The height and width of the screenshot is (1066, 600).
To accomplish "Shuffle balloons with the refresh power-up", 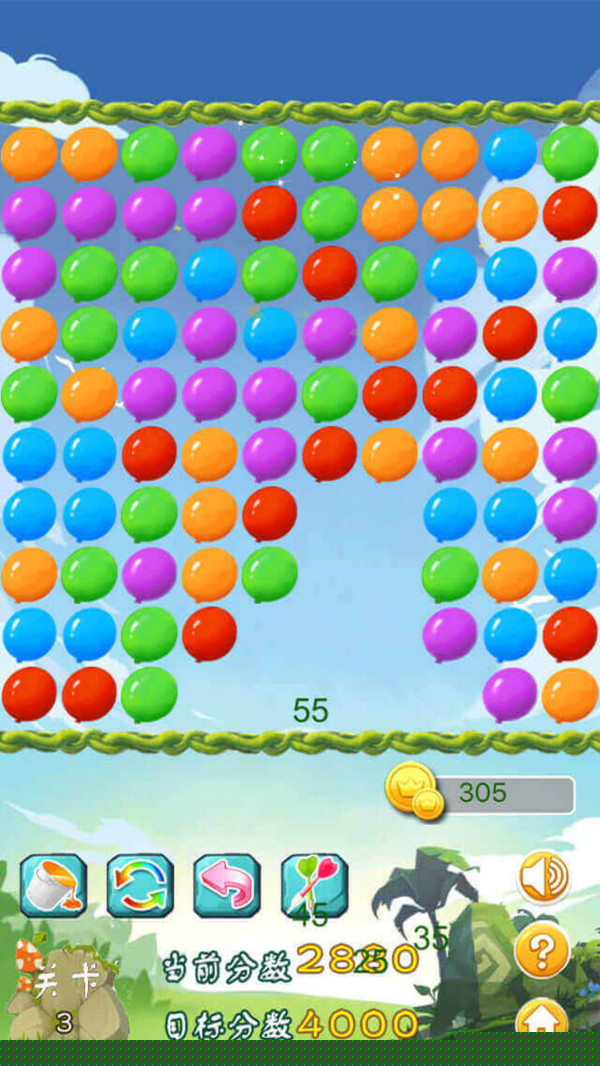I will pos(140,885).
